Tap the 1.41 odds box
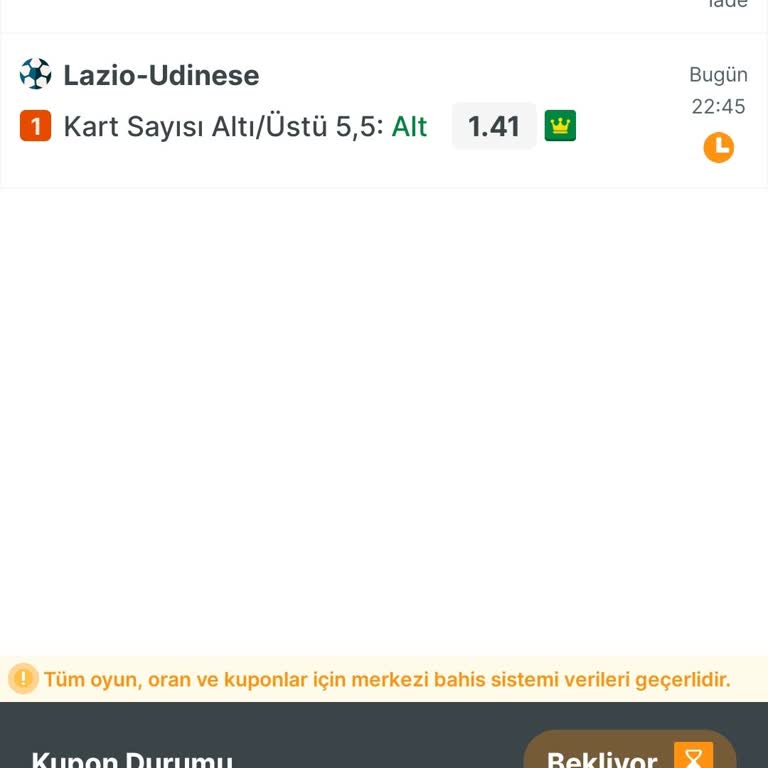The height and width of the screenshot is (768, 768). (494, 126)
